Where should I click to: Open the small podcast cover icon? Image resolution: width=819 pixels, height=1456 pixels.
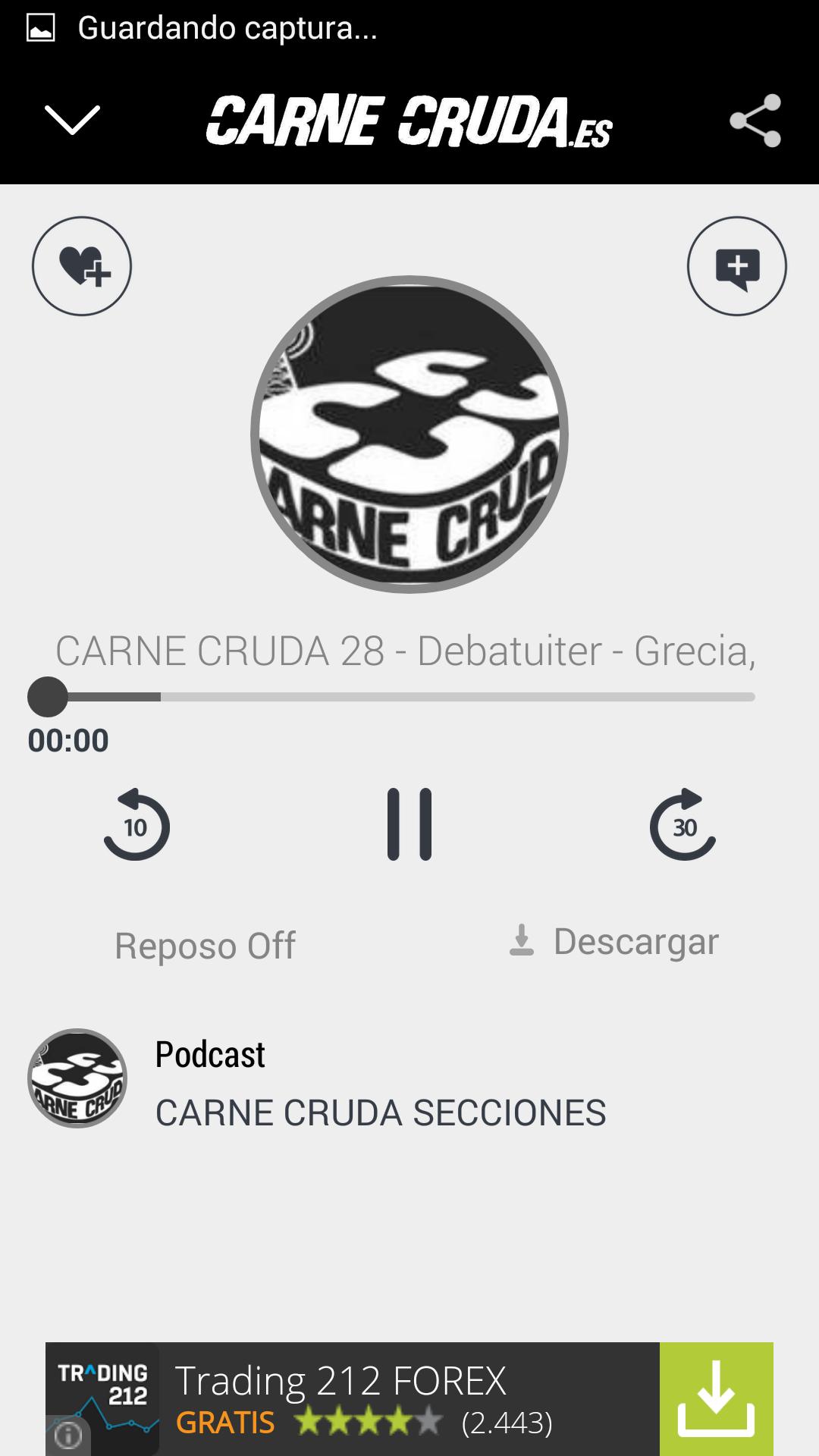(x=78, y=1078)
